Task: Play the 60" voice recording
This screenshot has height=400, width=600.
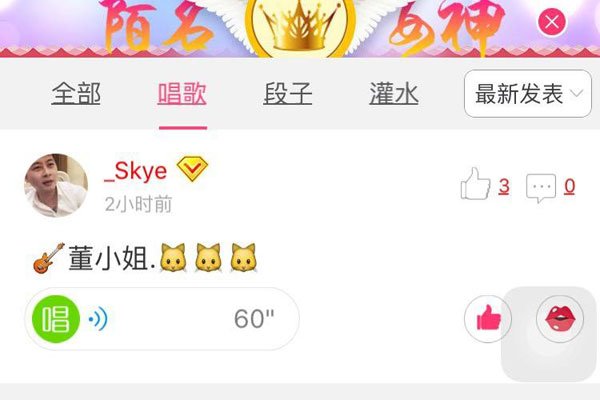Action: [x=162, y=319]
